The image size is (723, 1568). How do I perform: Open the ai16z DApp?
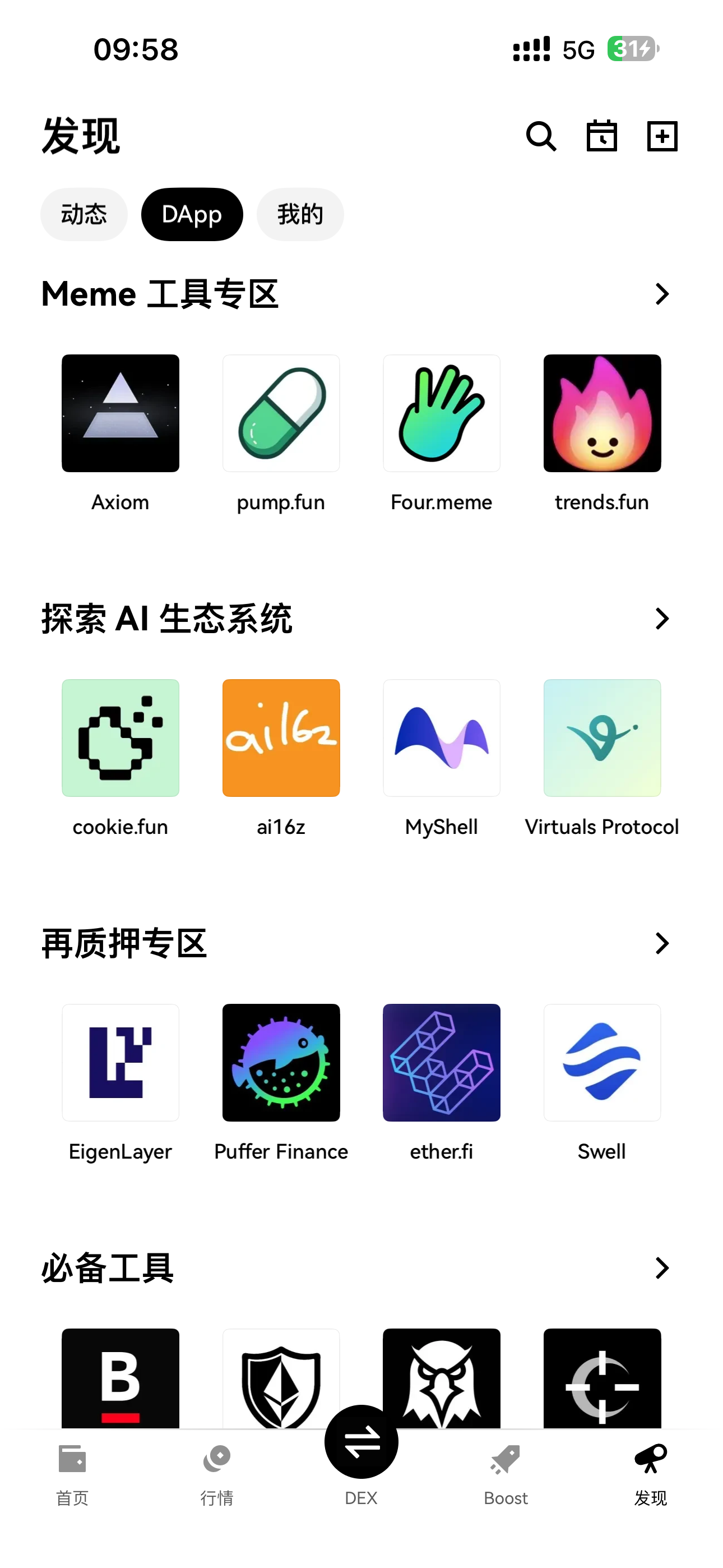pyautogui.click(x=281, y=738)
